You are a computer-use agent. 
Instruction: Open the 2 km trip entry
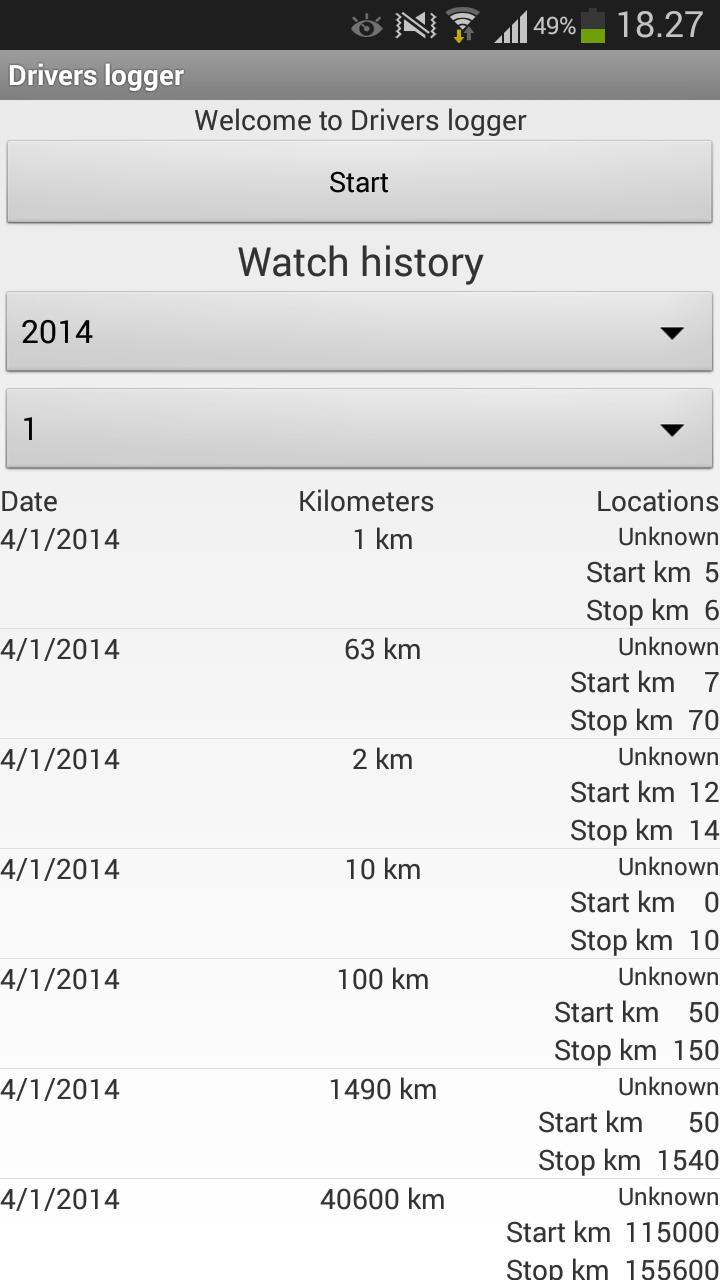pyautogui.click(x=359, y=794)
